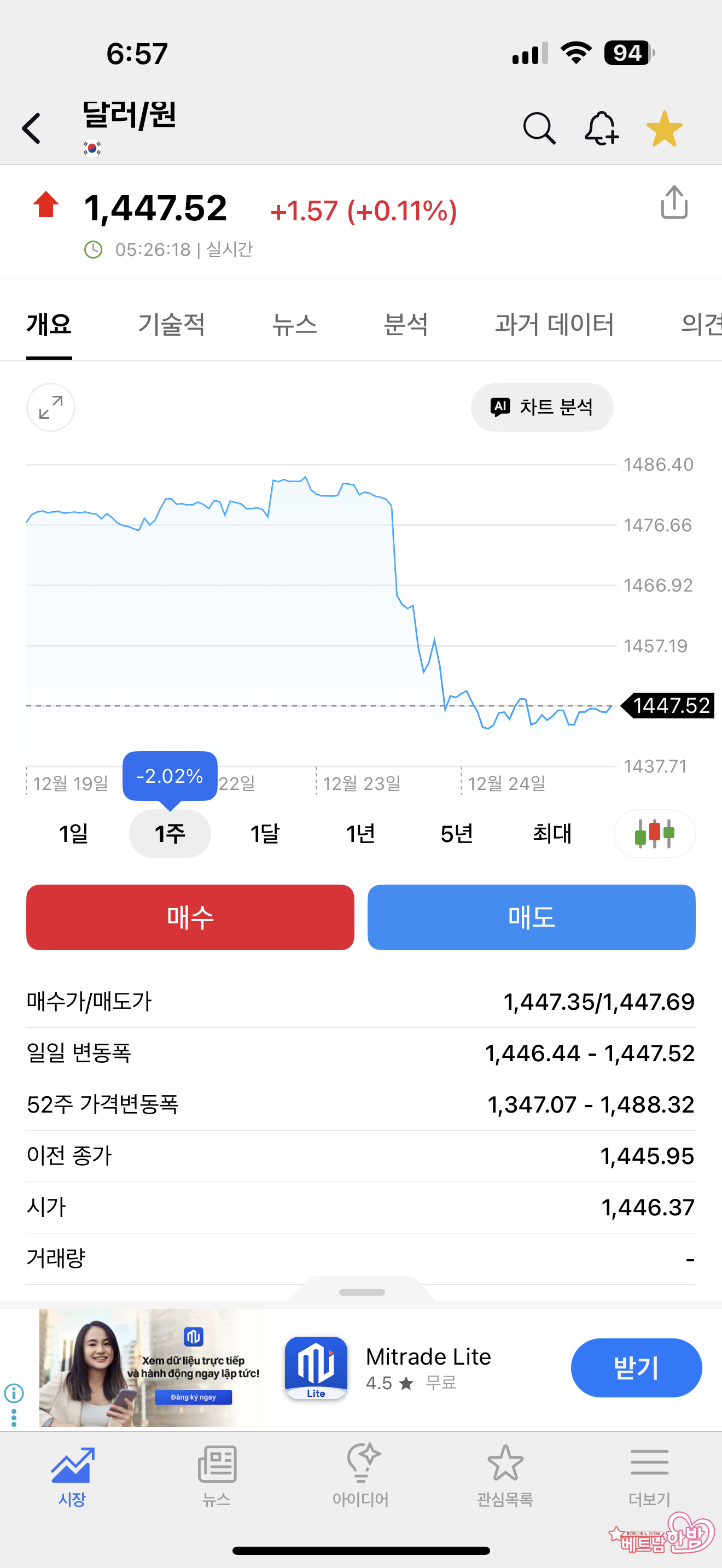Select the 1달 chart range
The image size is (722, 1568).
coord(265,833)
